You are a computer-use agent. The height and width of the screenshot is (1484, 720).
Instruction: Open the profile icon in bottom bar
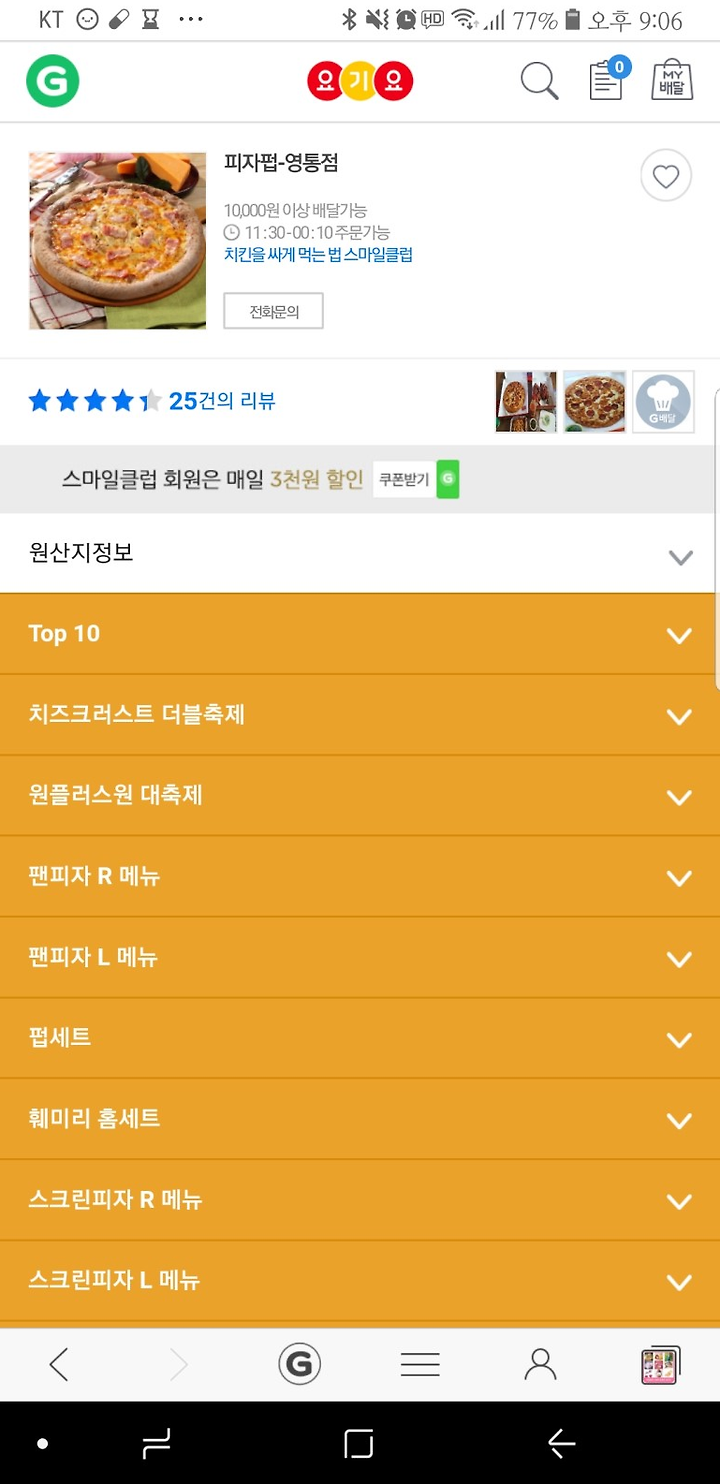point(540,1364)
